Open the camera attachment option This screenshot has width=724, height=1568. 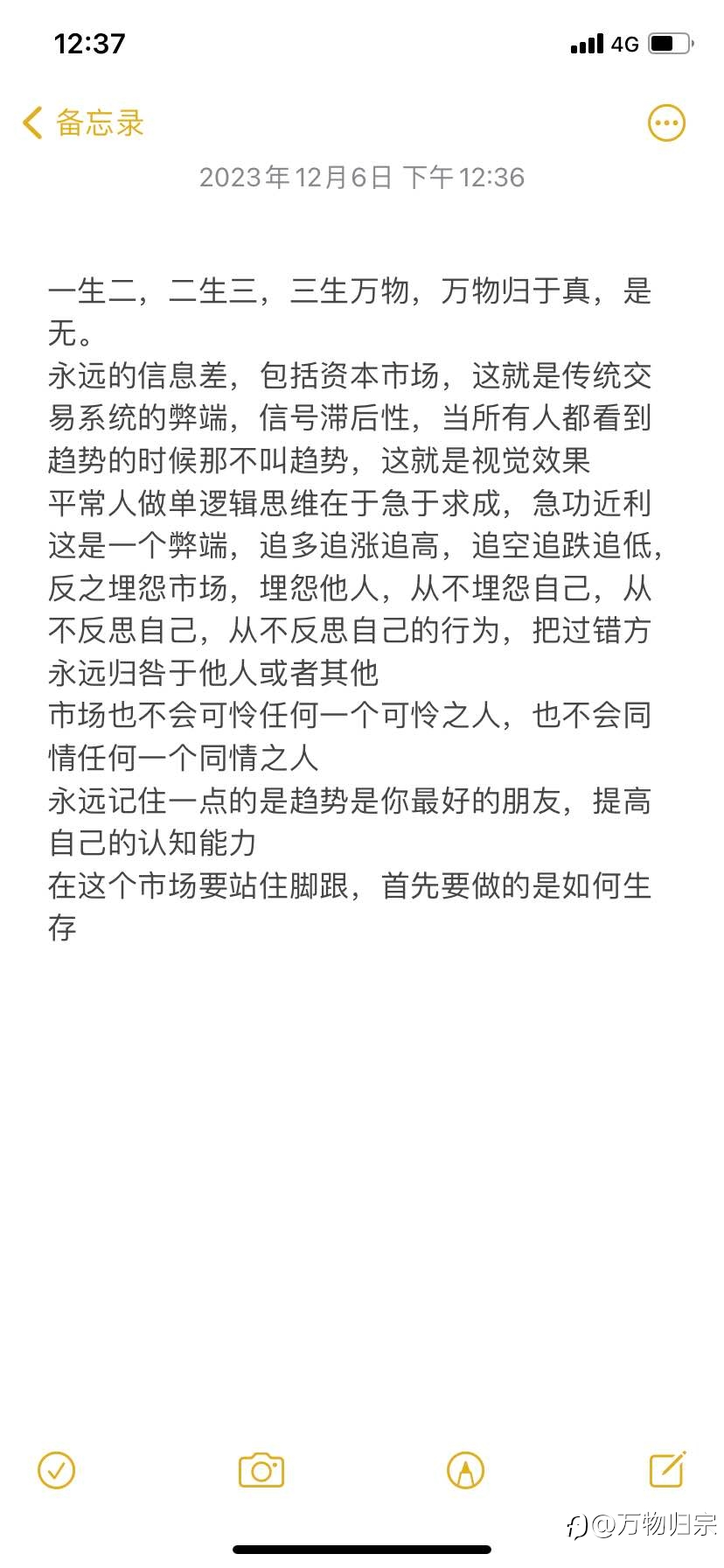tap(261, 1471)
